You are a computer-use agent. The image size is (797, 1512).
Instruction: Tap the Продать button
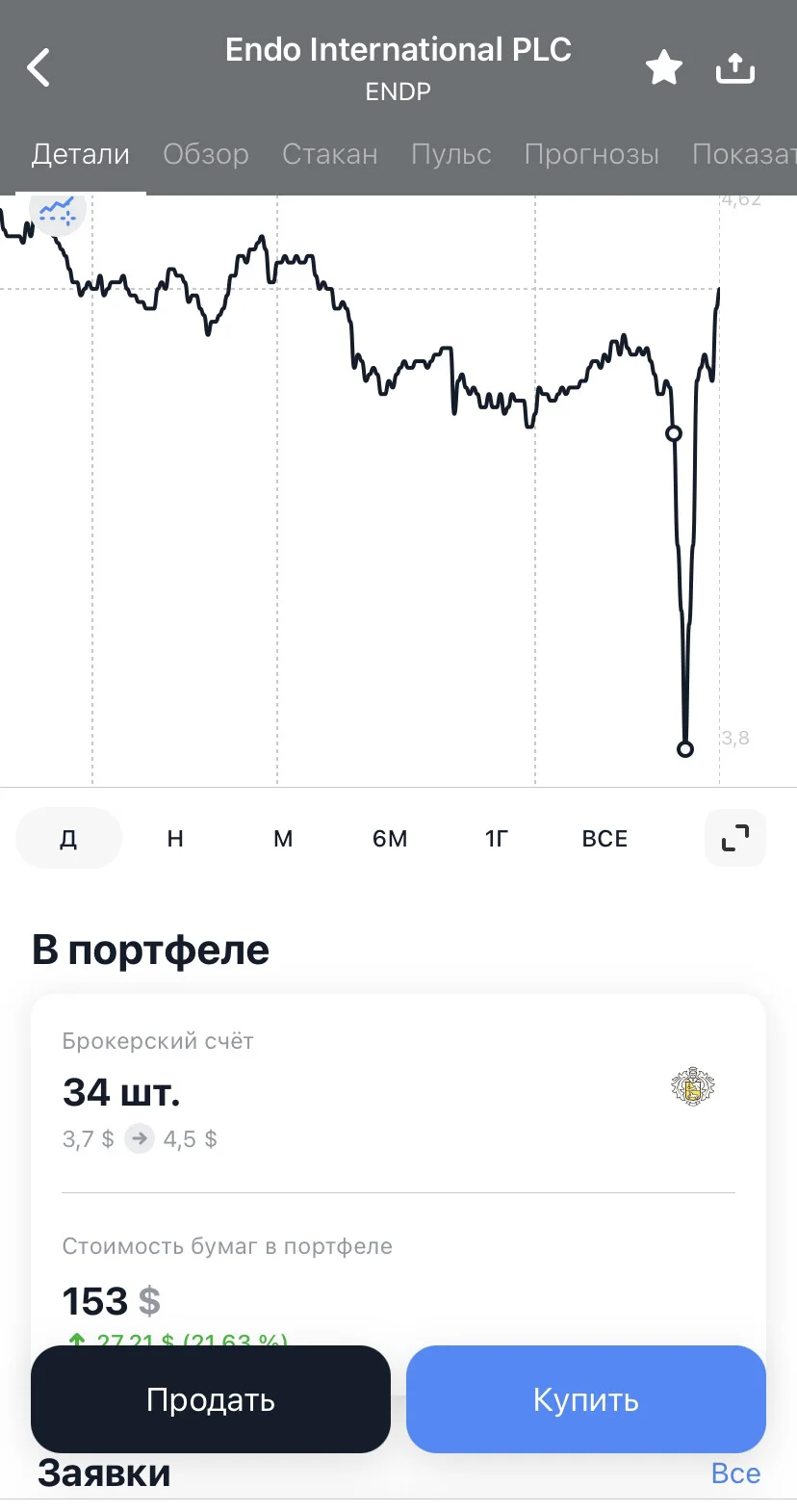click(211, 1398)
